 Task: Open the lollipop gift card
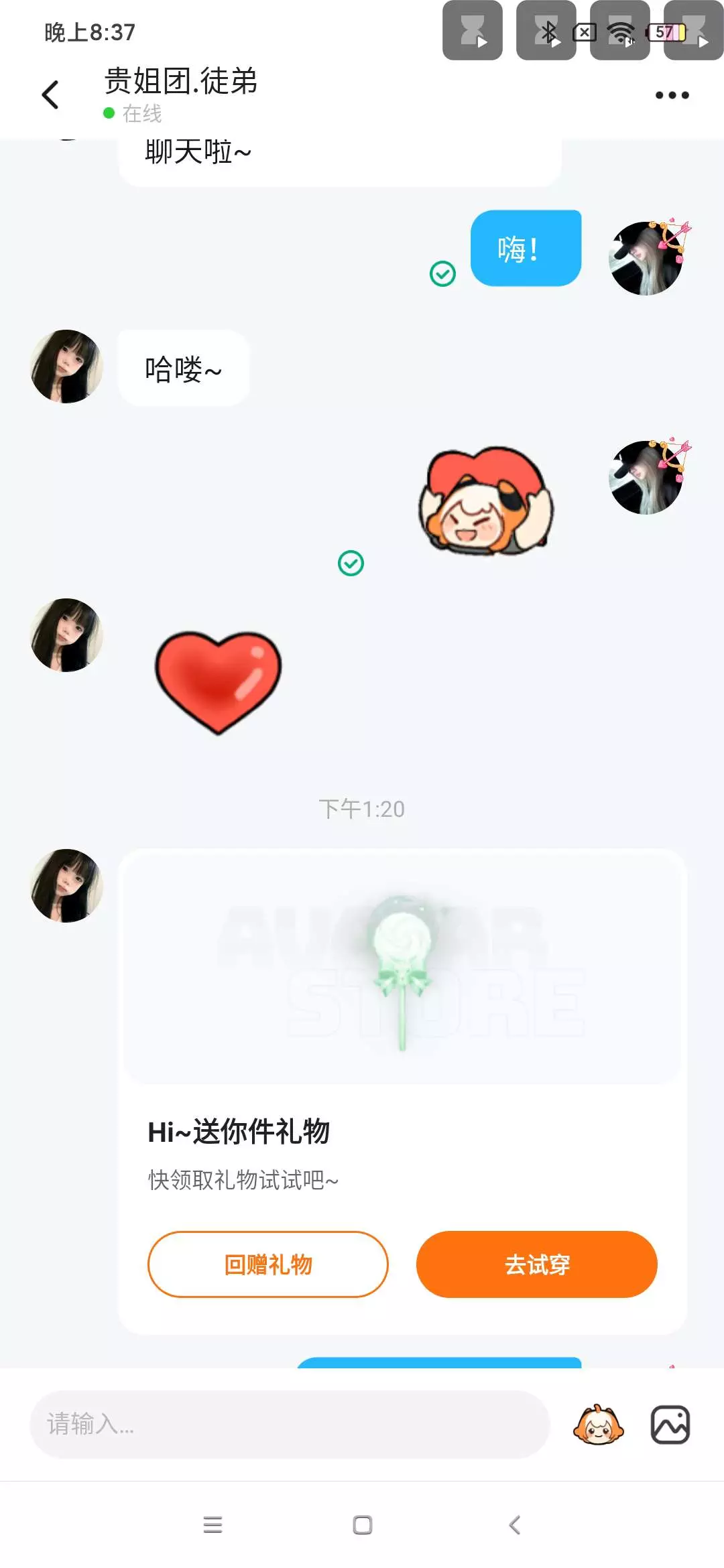point(402,968)
